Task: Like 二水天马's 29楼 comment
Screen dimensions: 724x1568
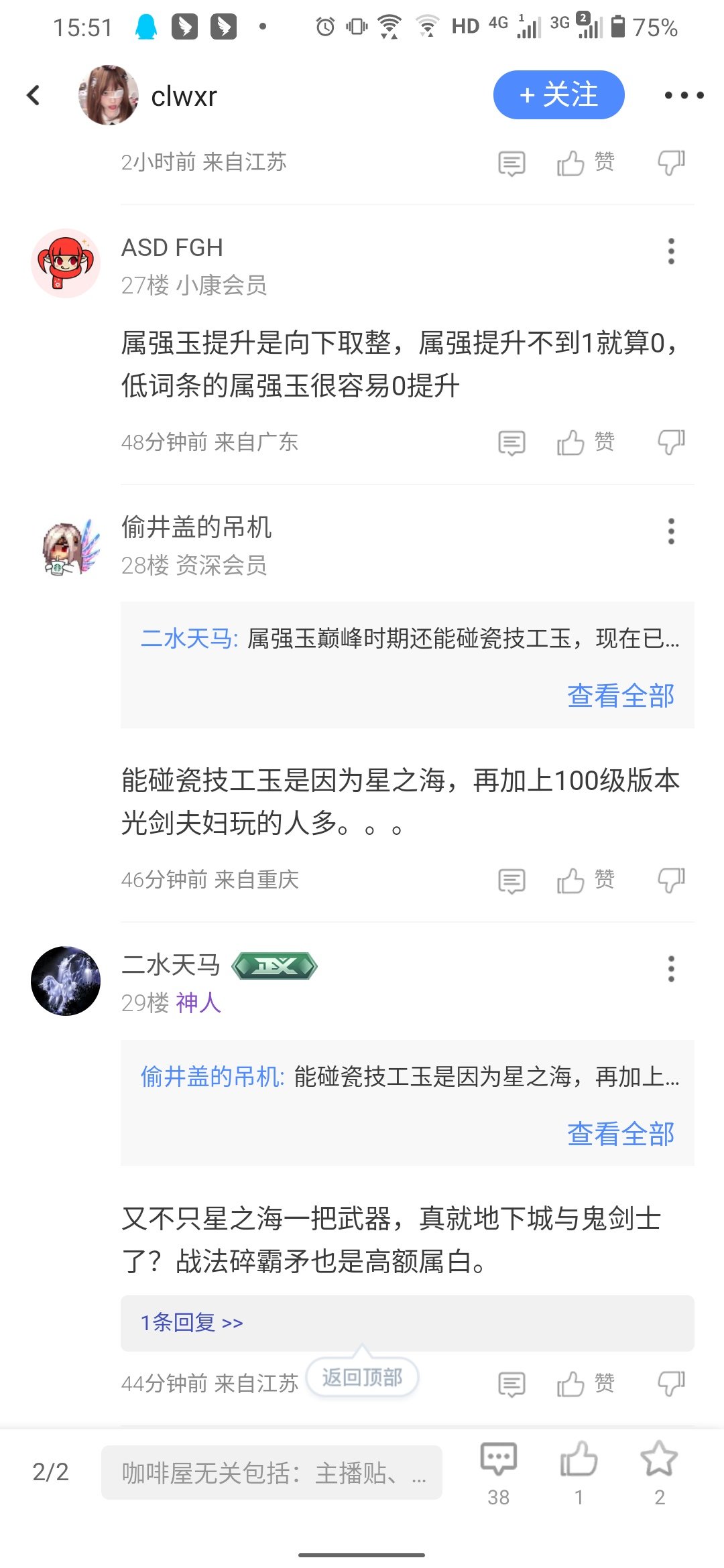Action: 585,1383
